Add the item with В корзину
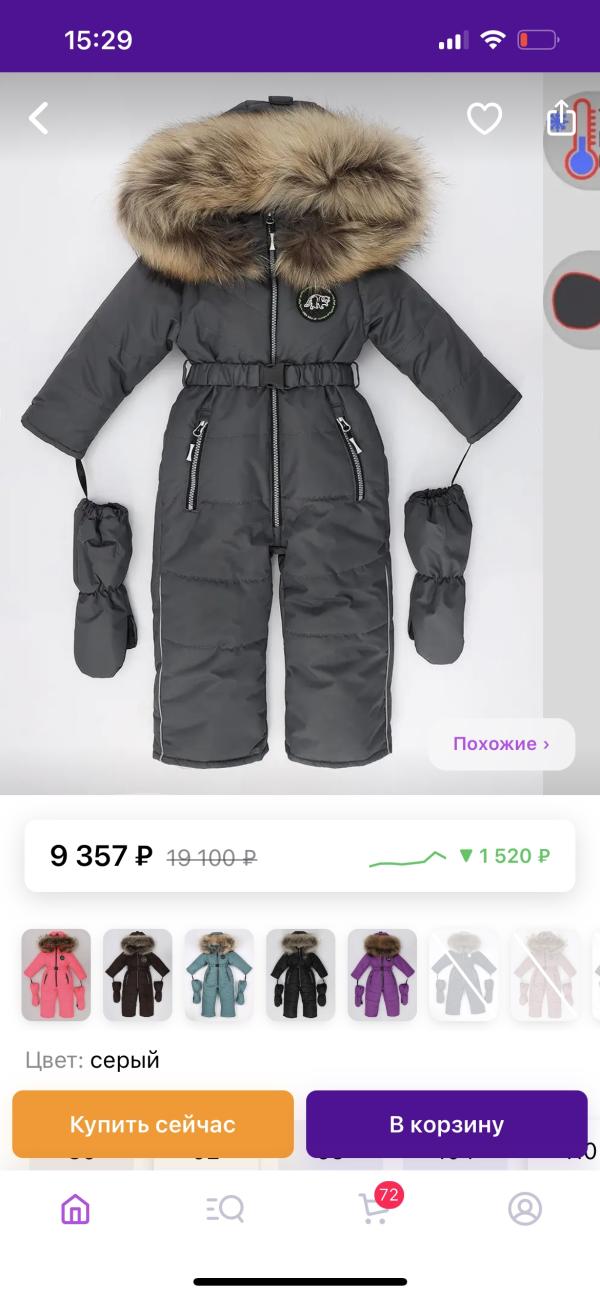Image resolution: width=600 pixels, height=1297 pixels. [x=446, y=1124]
